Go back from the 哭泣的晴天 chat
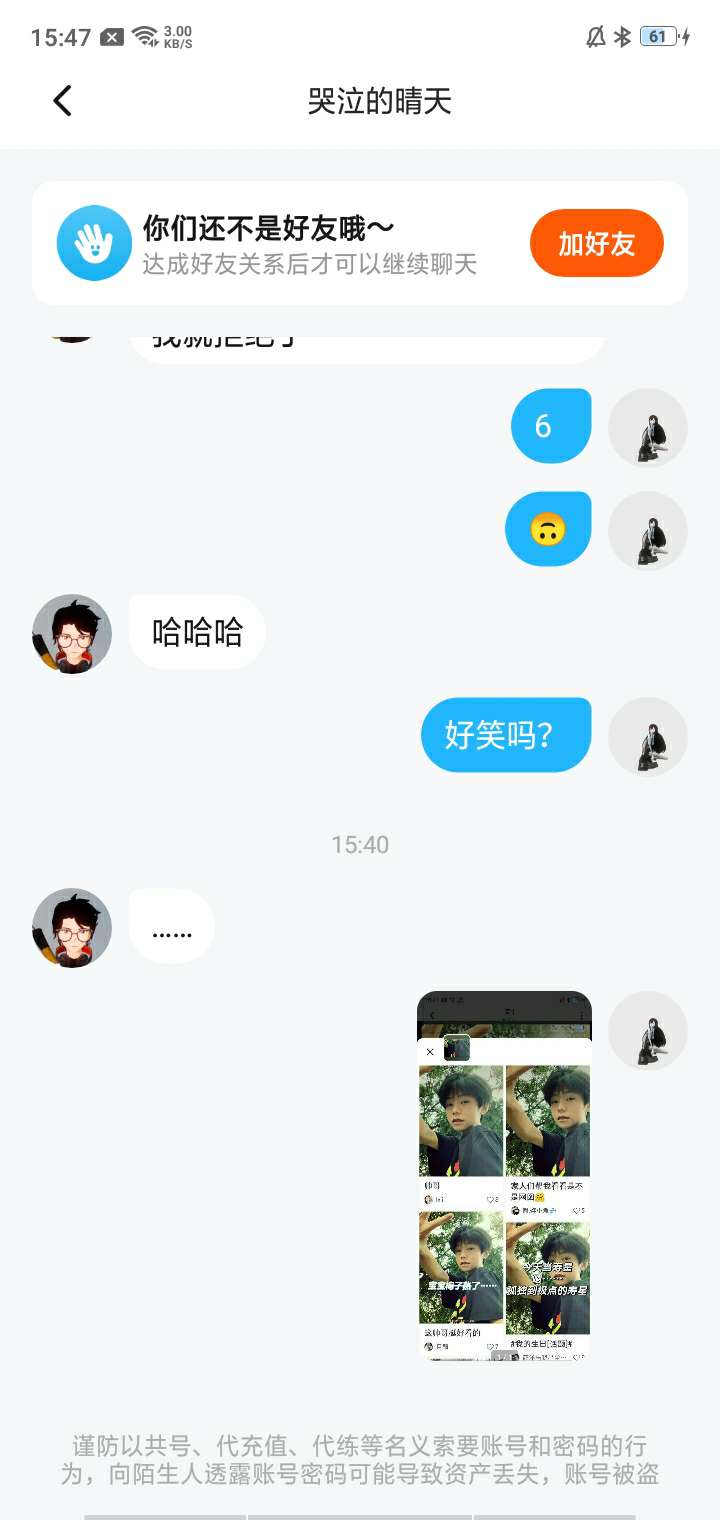The image size is (720, 1520). (62, 101)
